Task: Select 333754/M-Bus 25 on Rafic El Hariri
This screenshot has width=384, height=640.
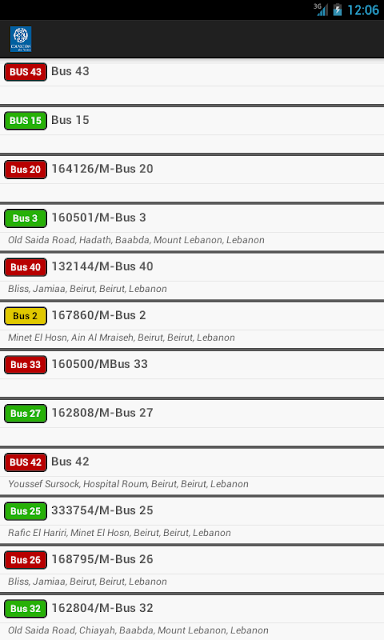Action: coord(192,521)
